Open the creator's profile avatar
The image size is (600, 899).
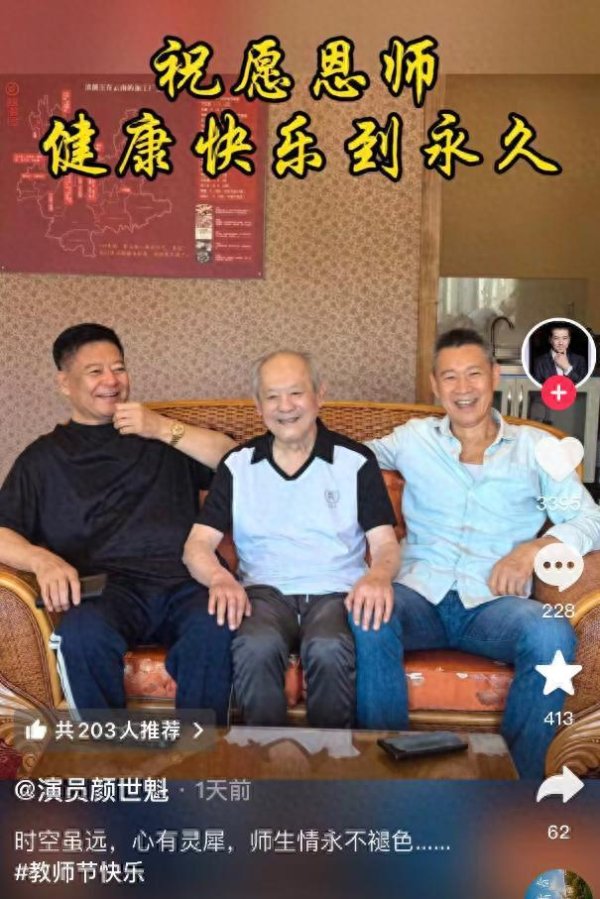point(558,353)
